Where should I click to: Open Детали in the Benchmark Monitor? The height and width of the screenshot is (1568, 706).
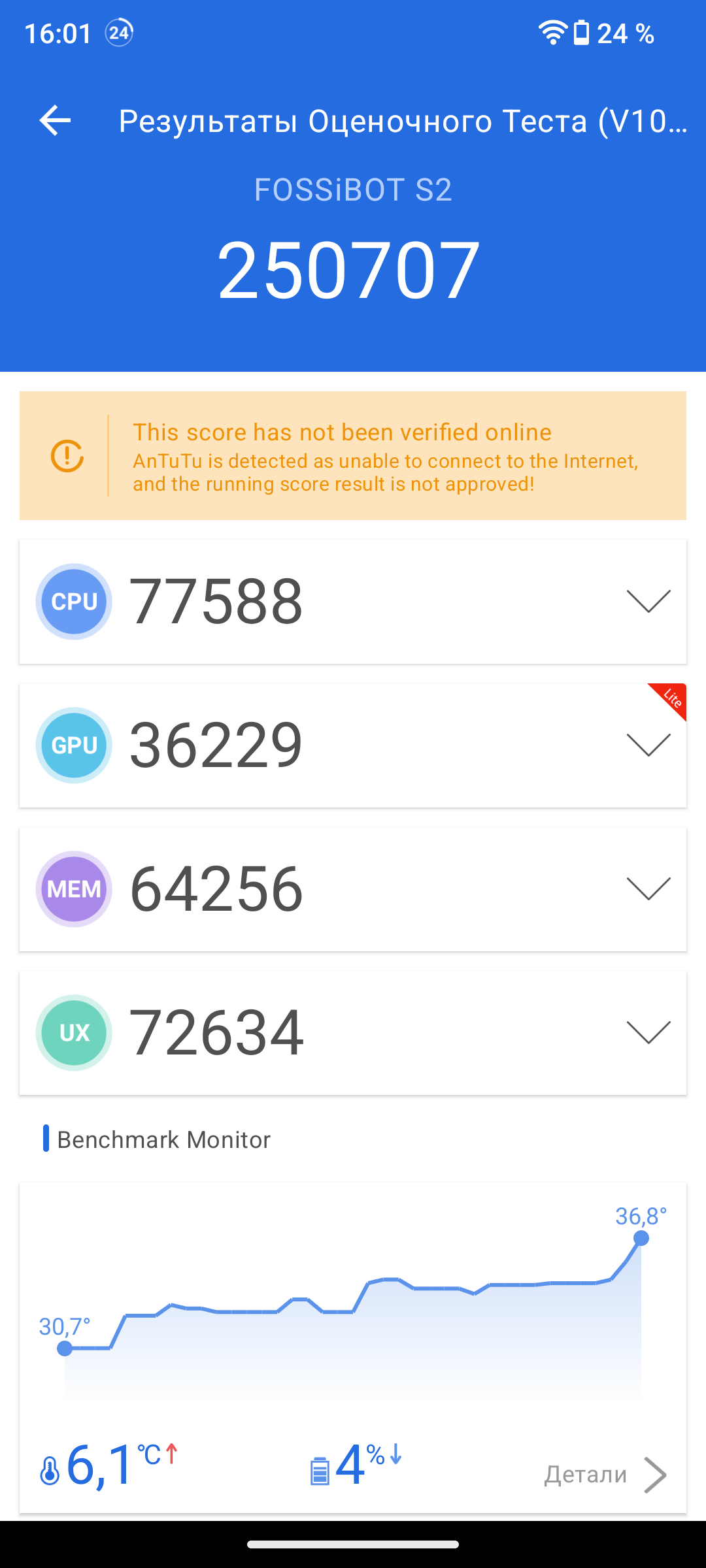click(605, 1475)
